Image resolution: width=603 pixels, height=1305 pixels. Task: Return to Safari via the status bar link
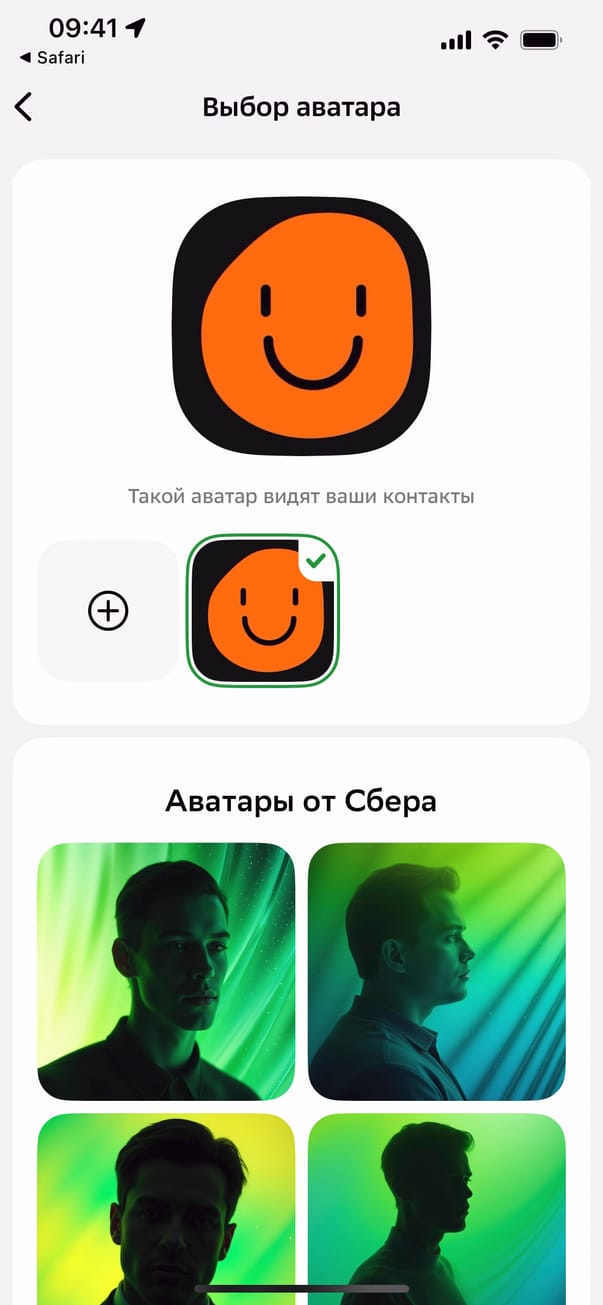pos(52,58)
